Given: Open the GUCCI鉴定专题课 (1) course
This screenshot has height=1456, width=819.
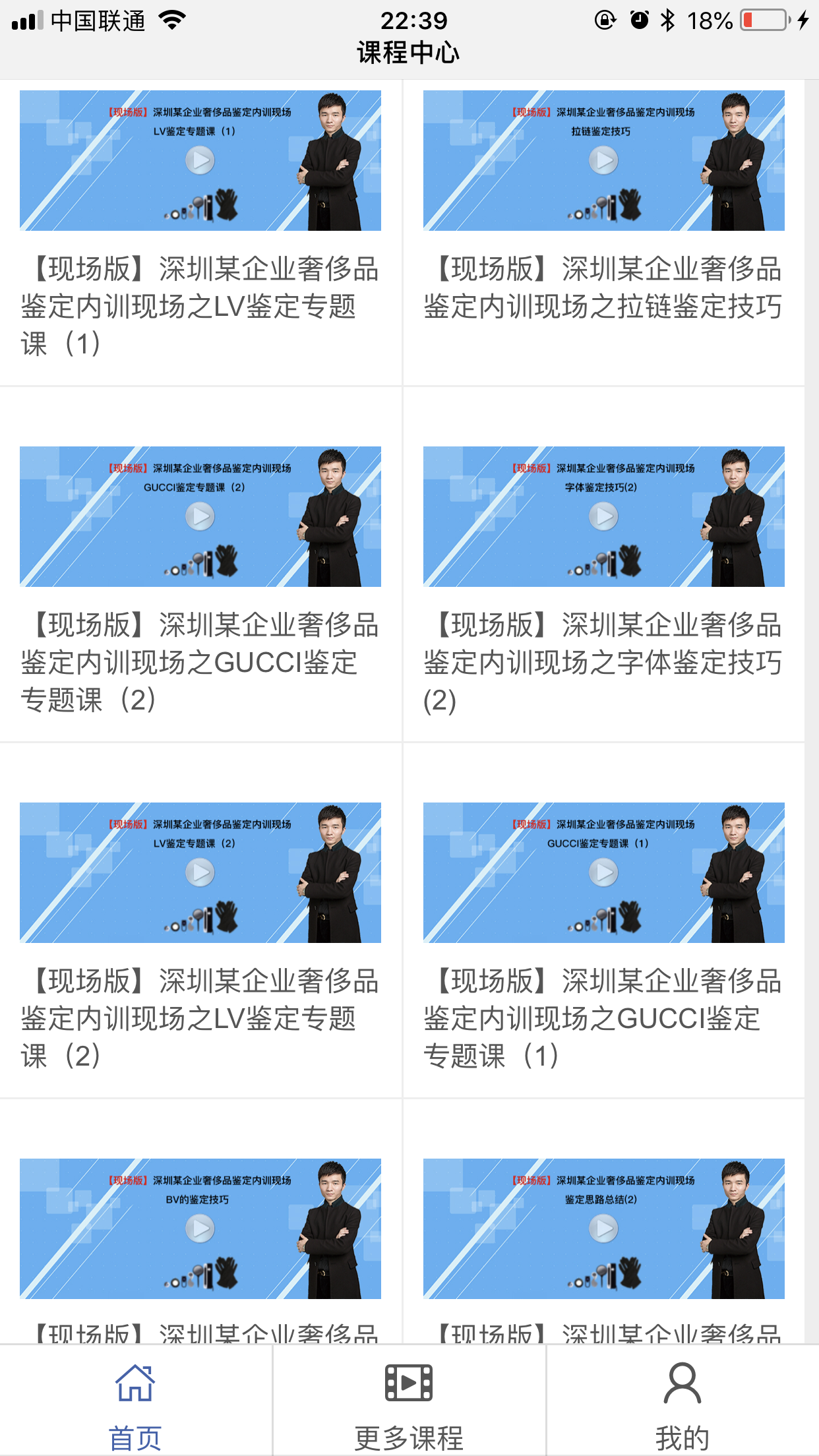Looking at the screenshot, I should 603,872.
